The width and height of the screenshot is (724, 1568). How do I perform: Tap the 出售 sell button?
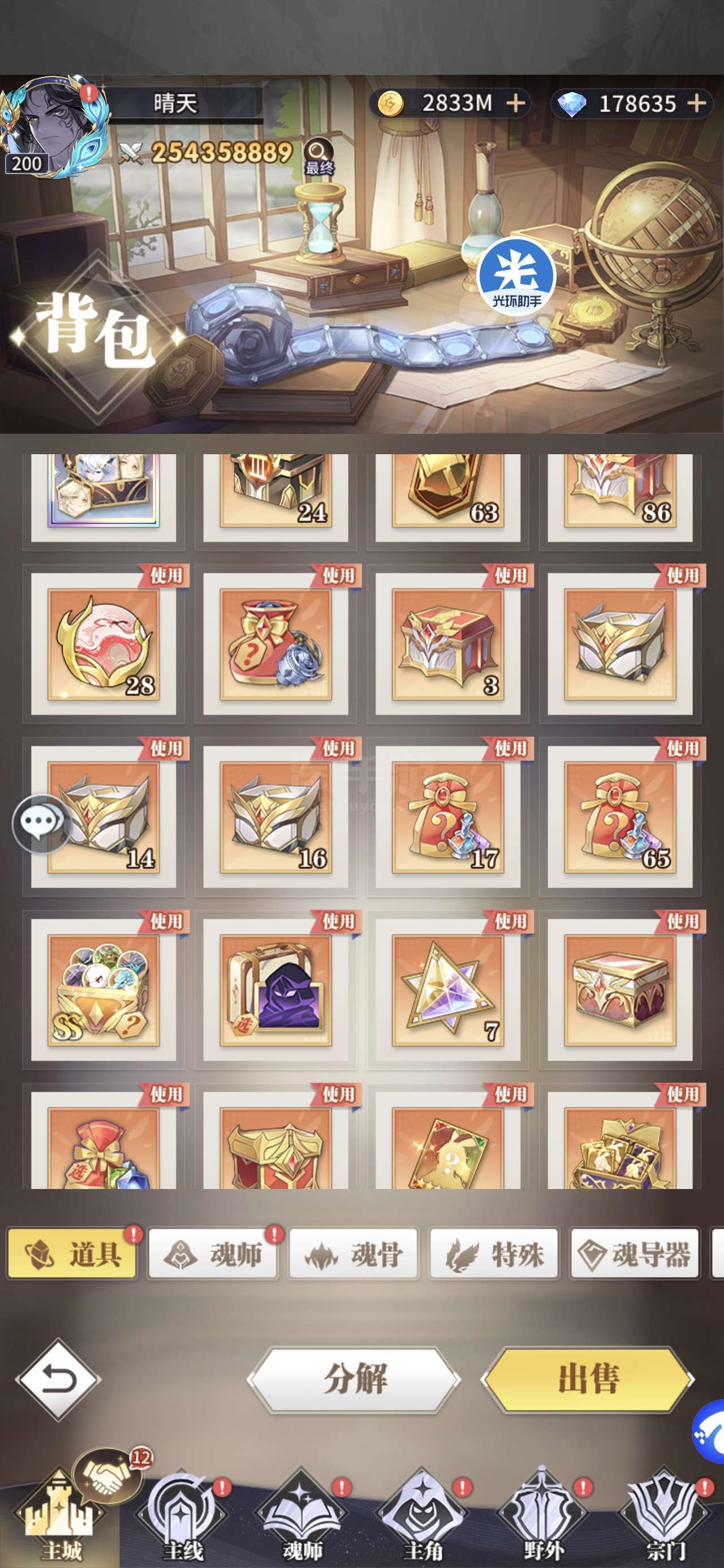(x=588, y=1379)
